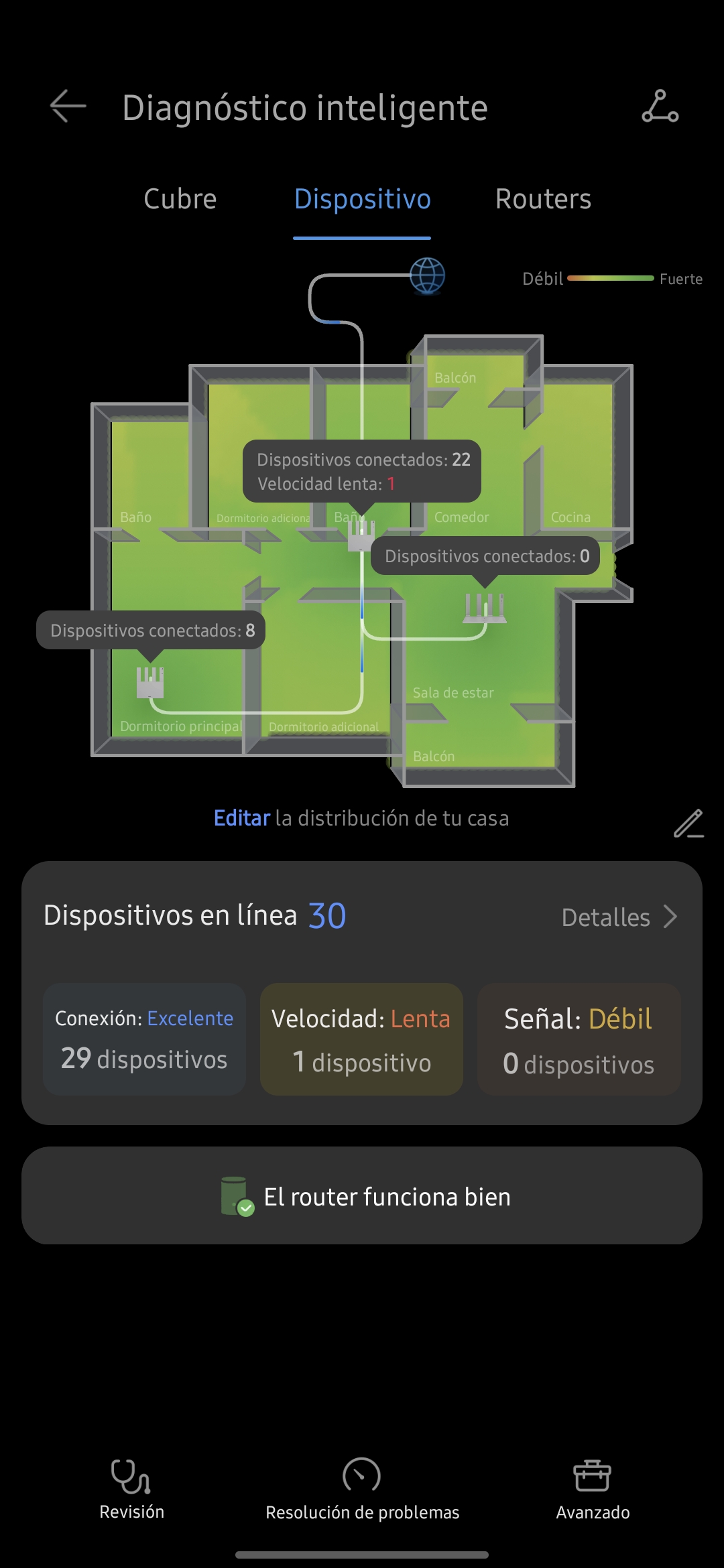Open Resolución de problemas
The image size is (724, 1568).
[362, 1488]
